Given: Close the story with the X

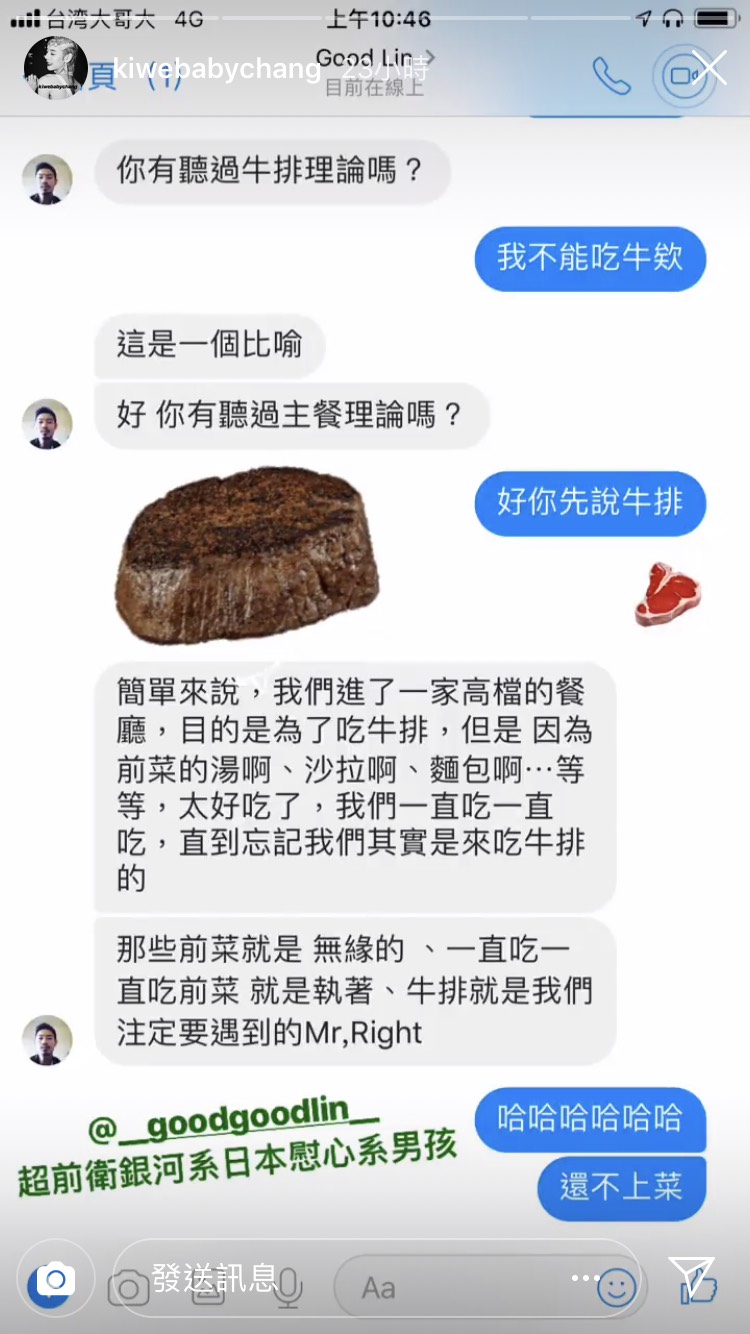Looking at the screenshot, I should (x=711, y=68).
